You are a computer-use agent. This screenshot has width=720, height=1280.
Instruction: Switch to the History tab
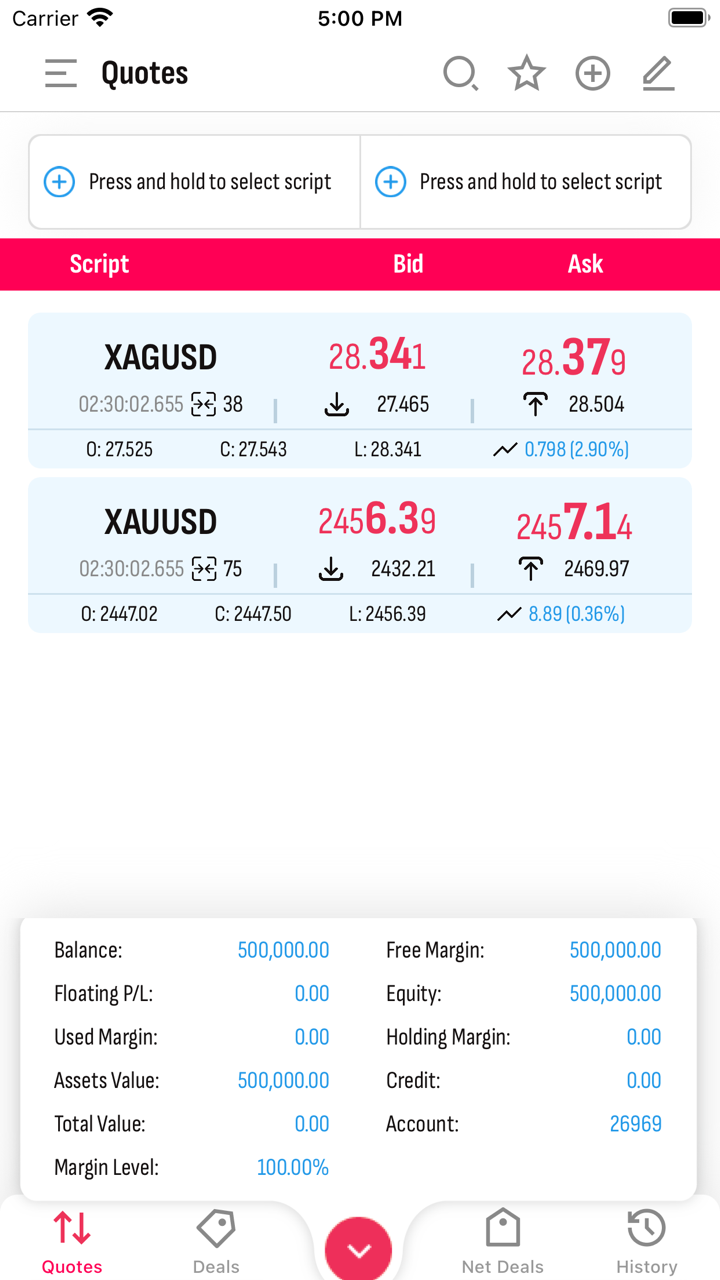646,1241
